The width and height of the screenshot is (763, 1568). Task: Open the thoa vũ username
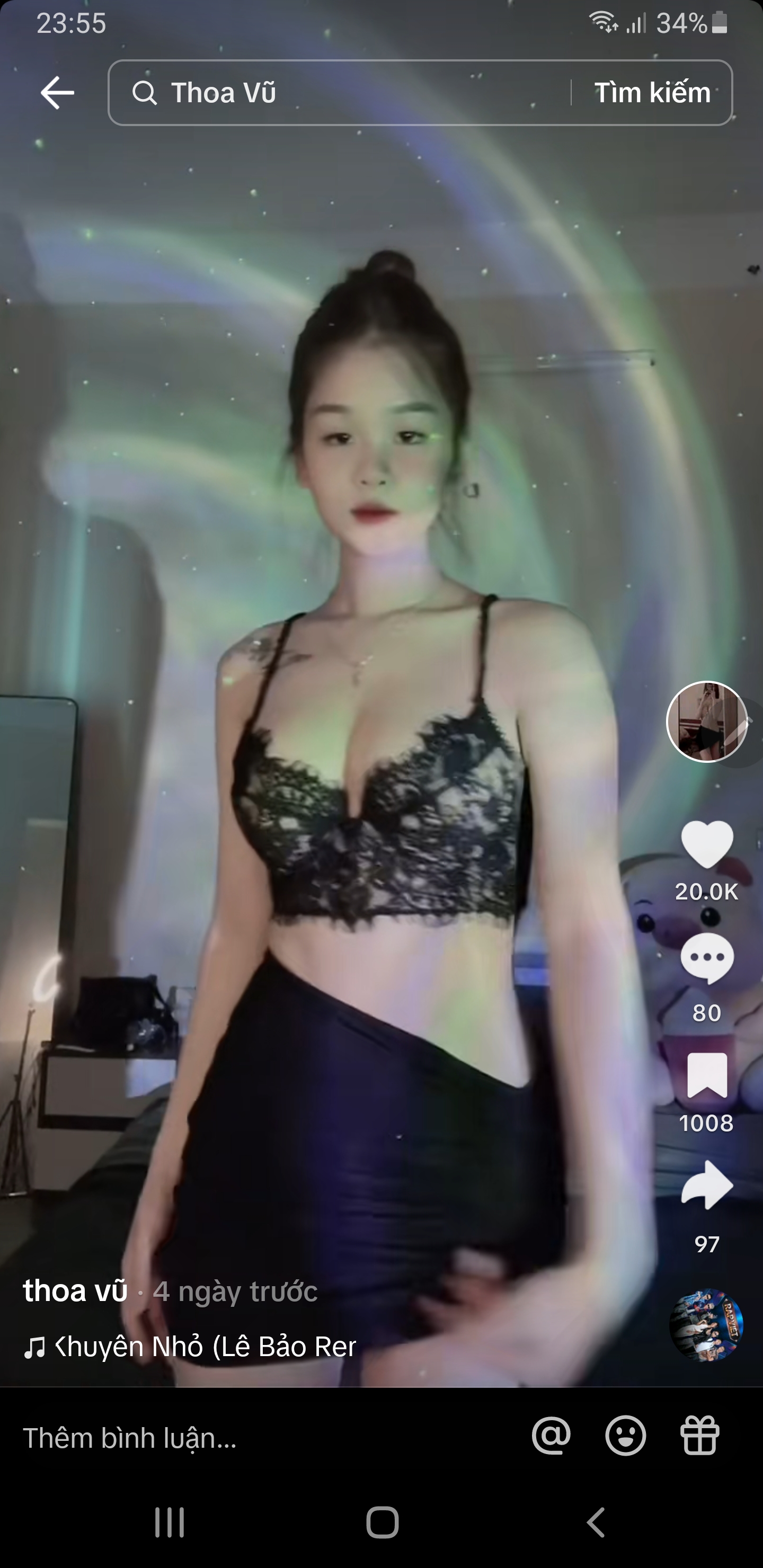[x=76, y=1291]
